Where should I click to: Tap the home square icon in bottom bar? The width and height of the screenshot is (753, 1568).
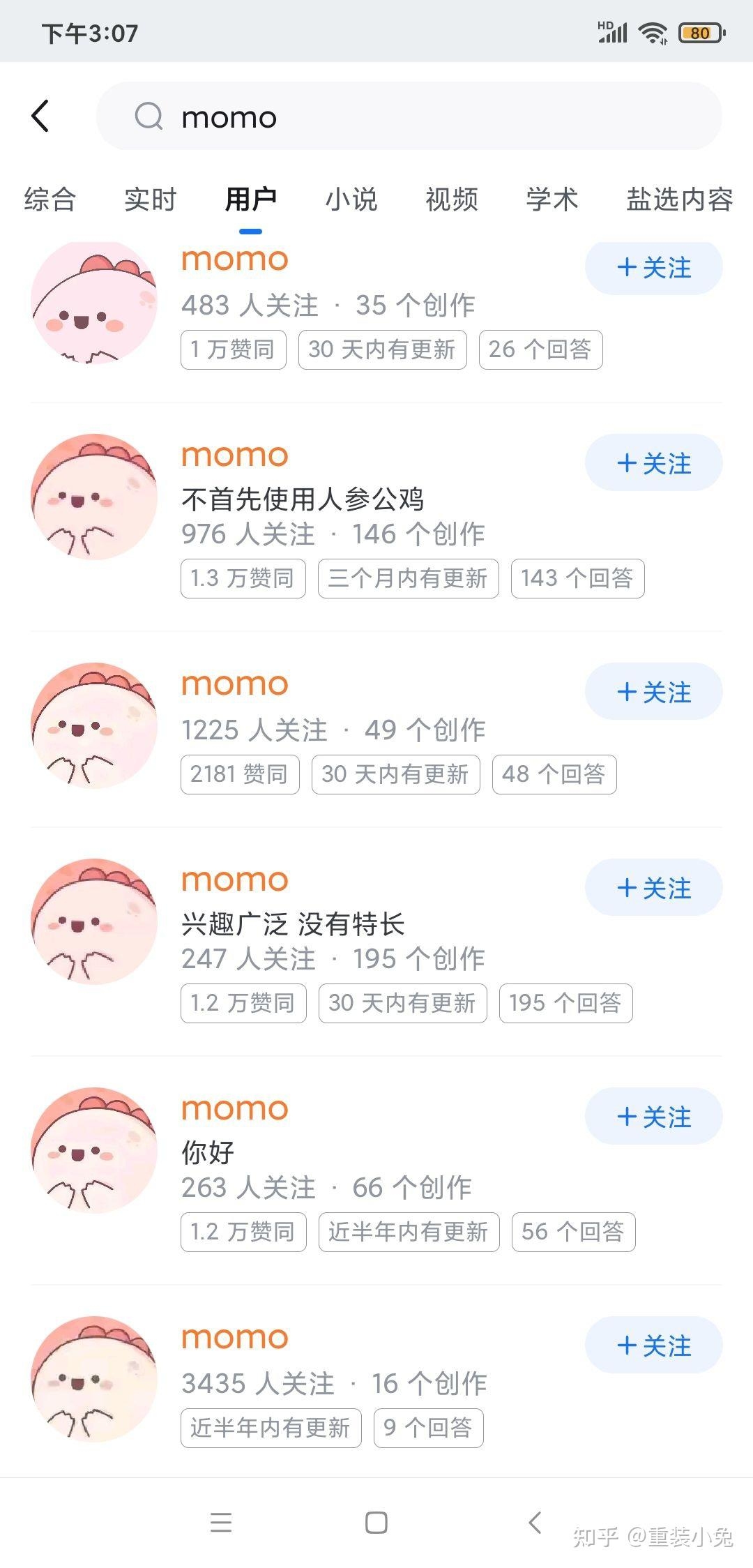coord(376,1523)
